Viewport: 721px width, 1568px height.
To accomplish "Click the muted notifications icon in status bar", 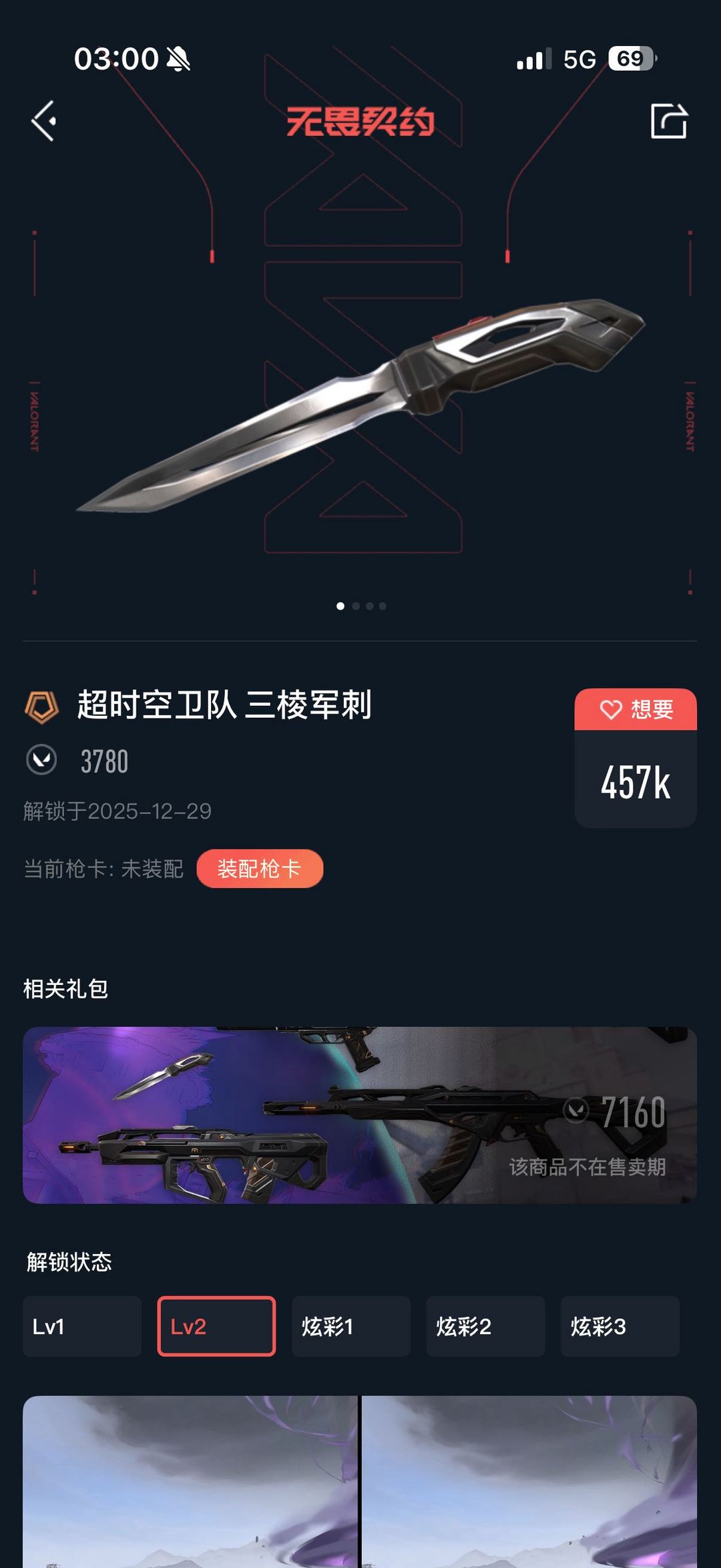I will [x=179, y=59].
